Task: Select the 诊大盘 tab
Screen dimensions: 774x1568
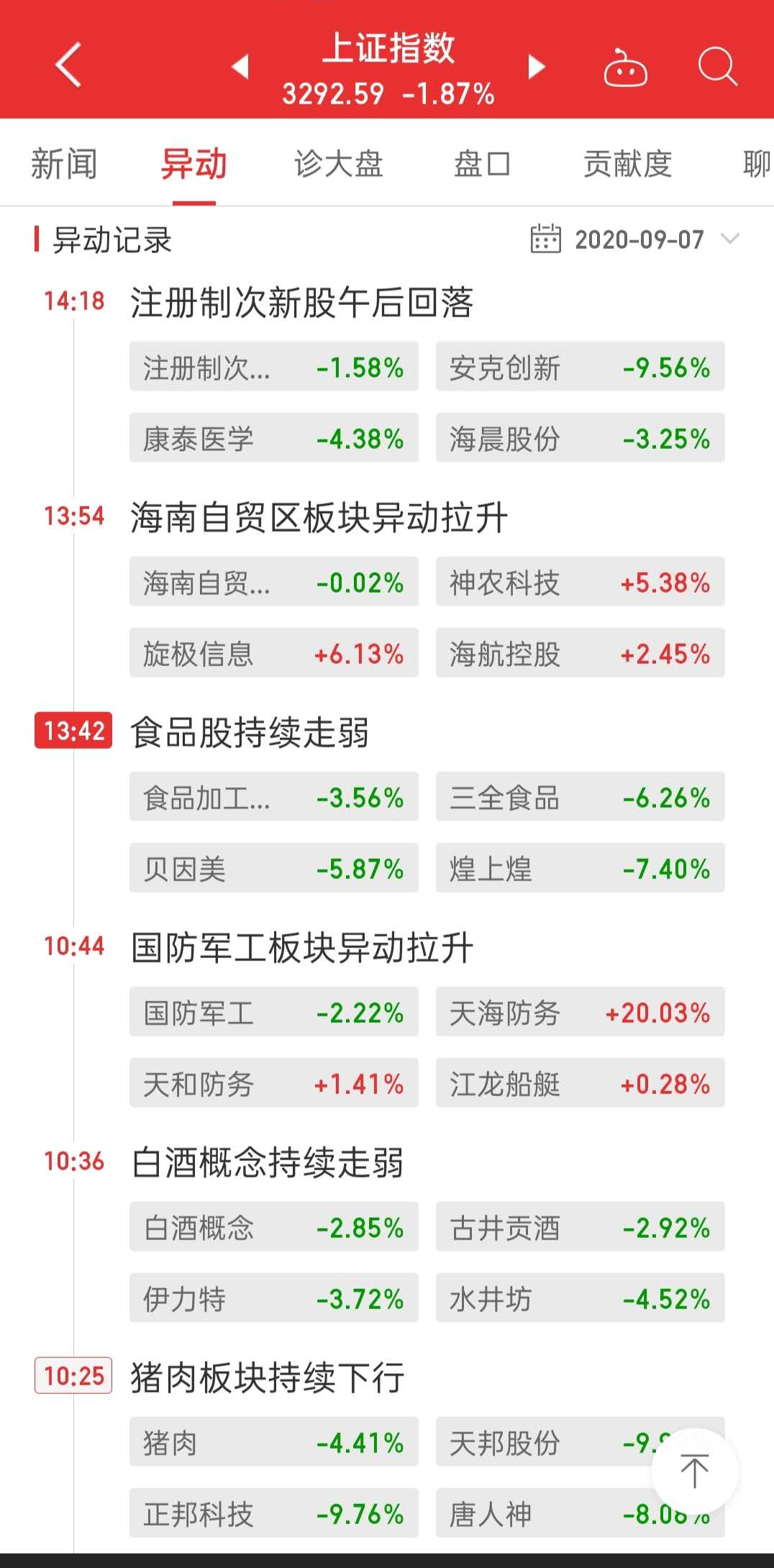Action: (338, 164)
